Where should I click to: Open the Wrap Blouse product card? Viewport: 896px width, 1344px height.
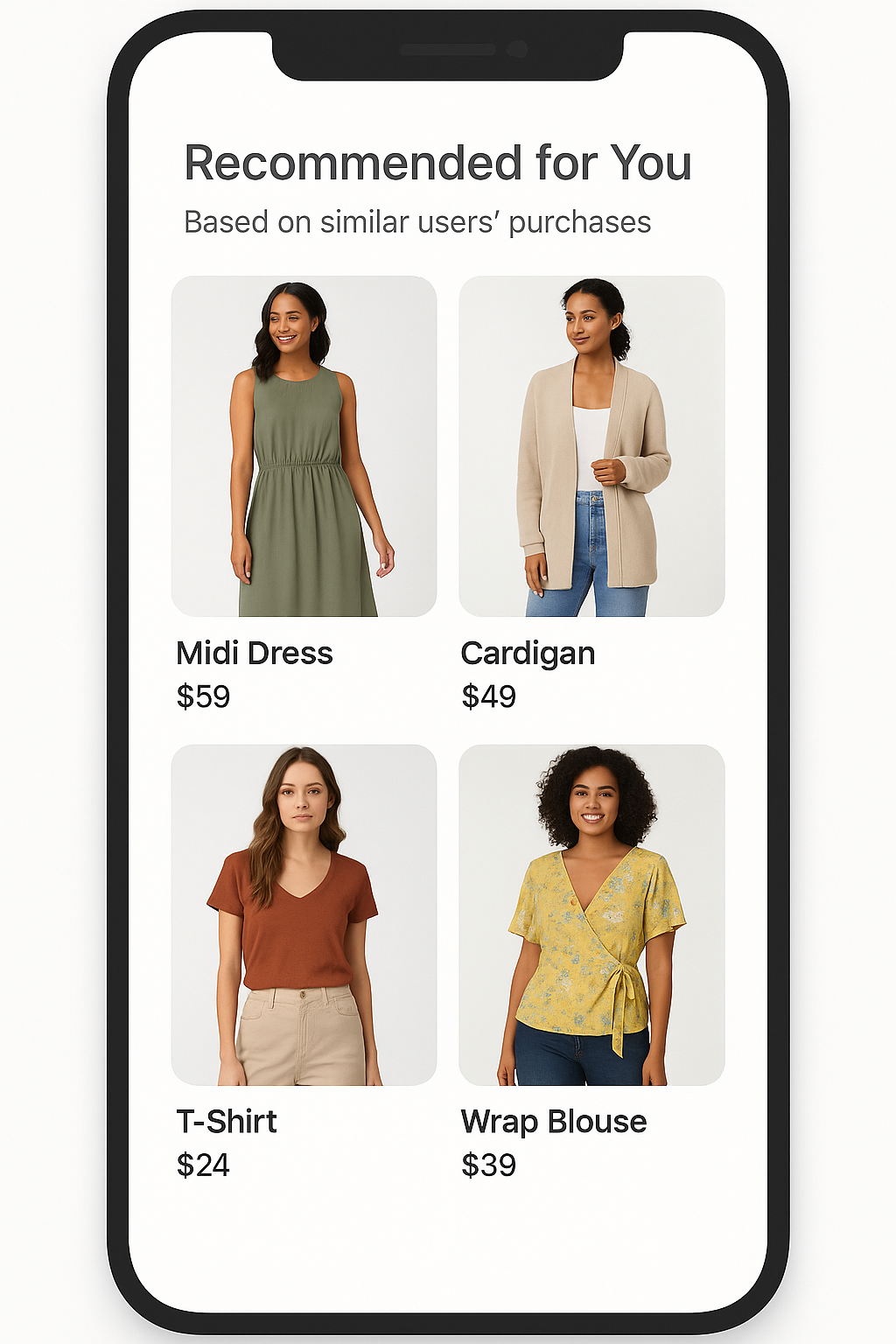pos(591,915)
